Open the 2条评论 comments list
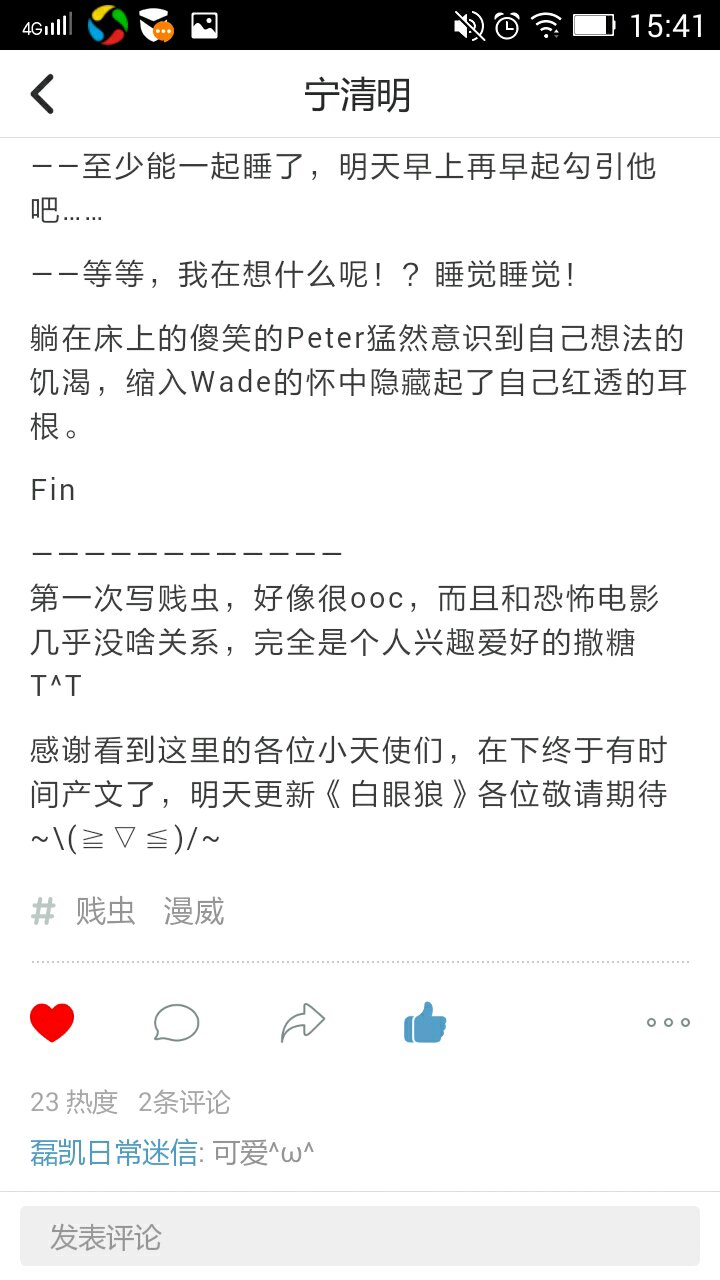 coord(185,1102)
